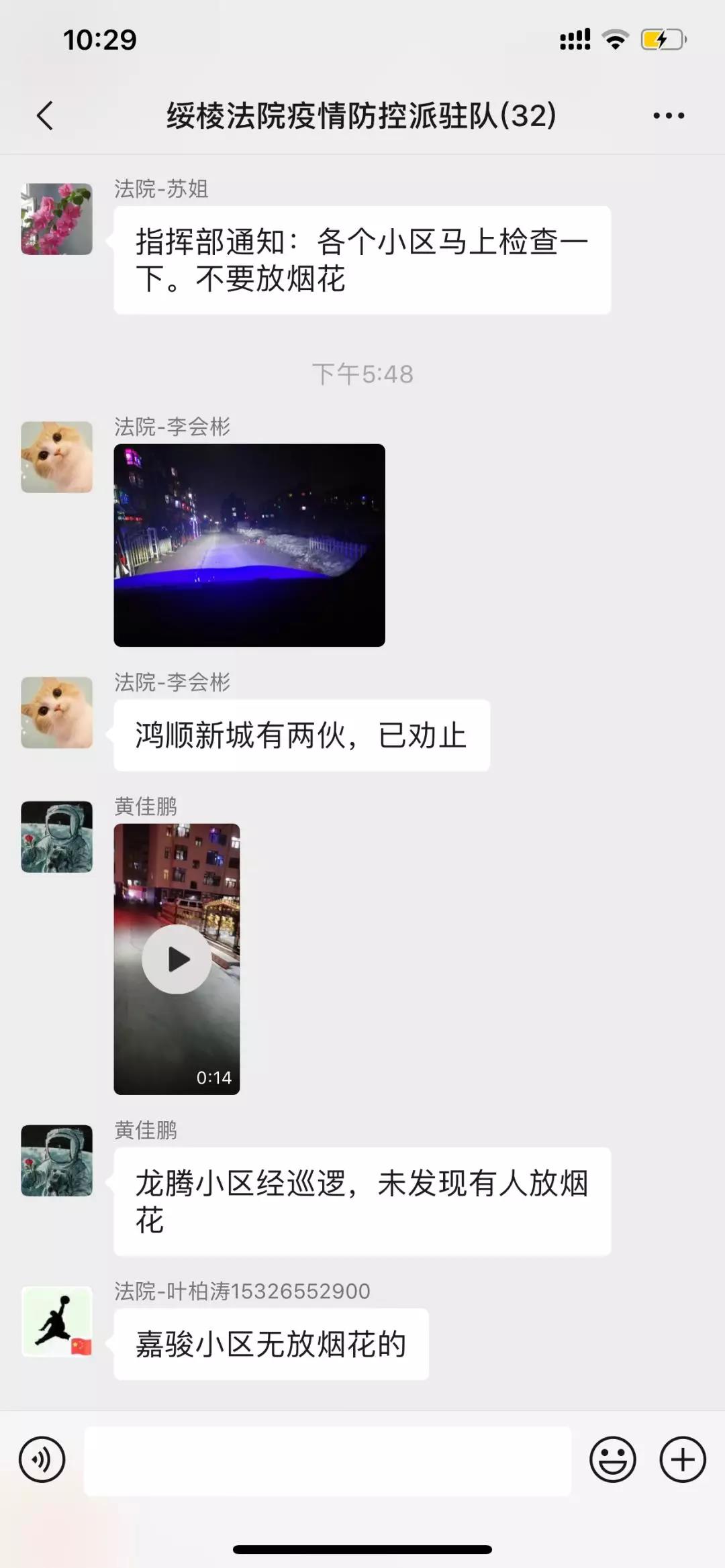Tap 法院-李会彬's cat avatar beside the photo

(57, 457)
